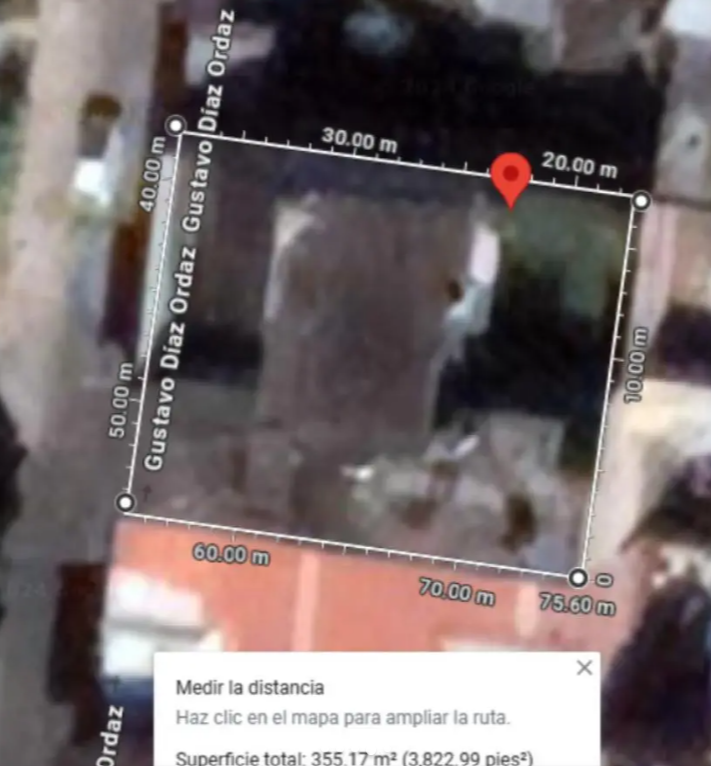Screen dimensions: 711x767
Task: Select the measurement point beside 75.60 m
Action: coord(577,578)
